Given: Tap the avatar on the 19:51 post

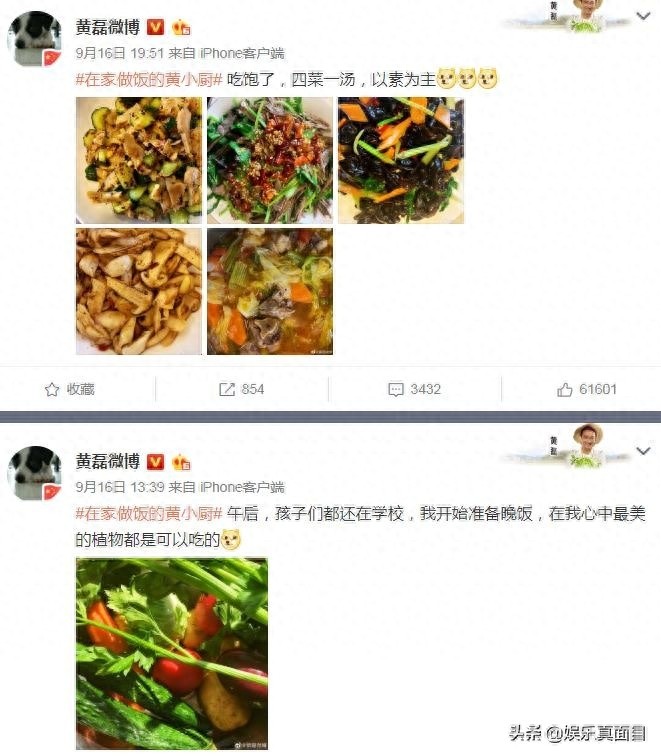Looking at the screenshot, I should click(x=35, y=39).
